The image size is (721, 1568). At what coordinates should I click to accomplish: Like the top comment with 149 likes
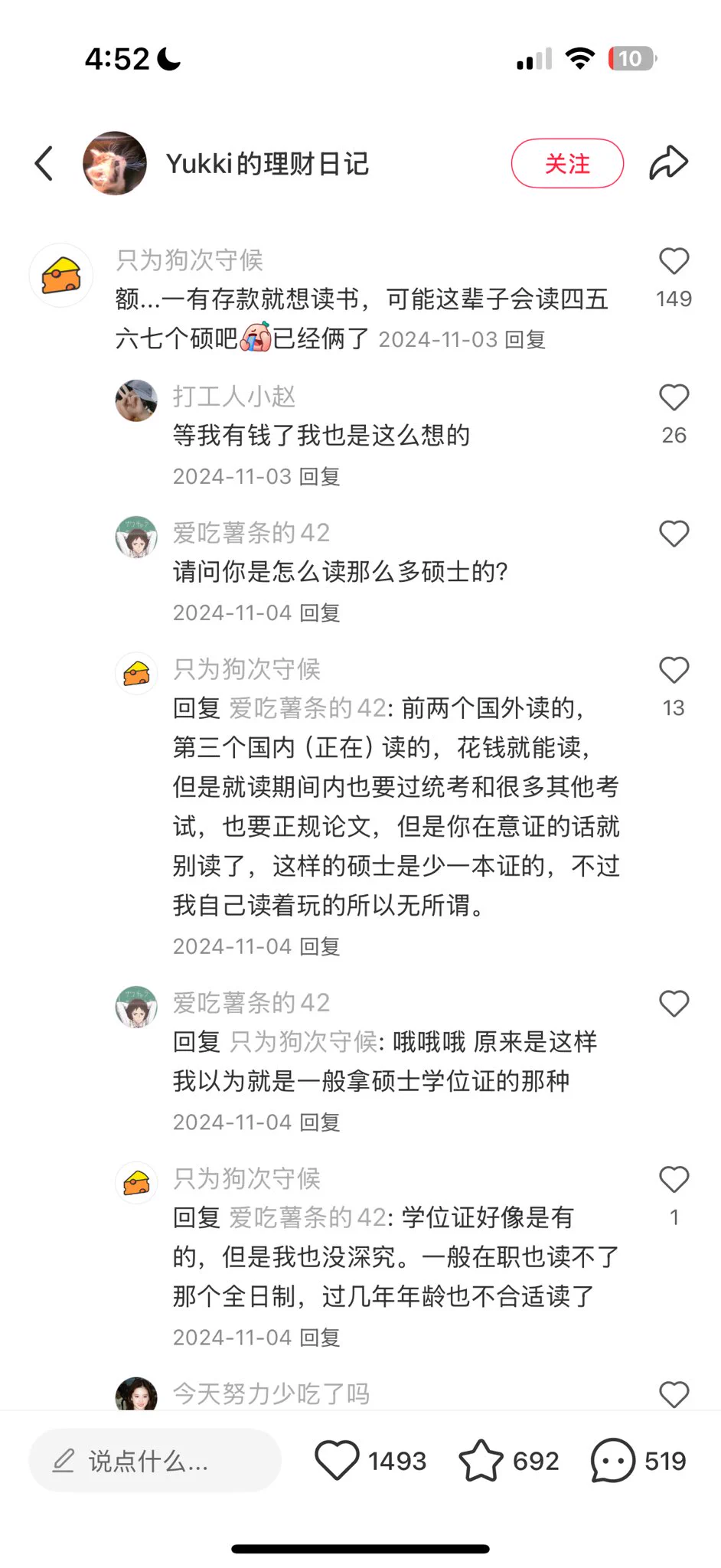click(674, 262)
